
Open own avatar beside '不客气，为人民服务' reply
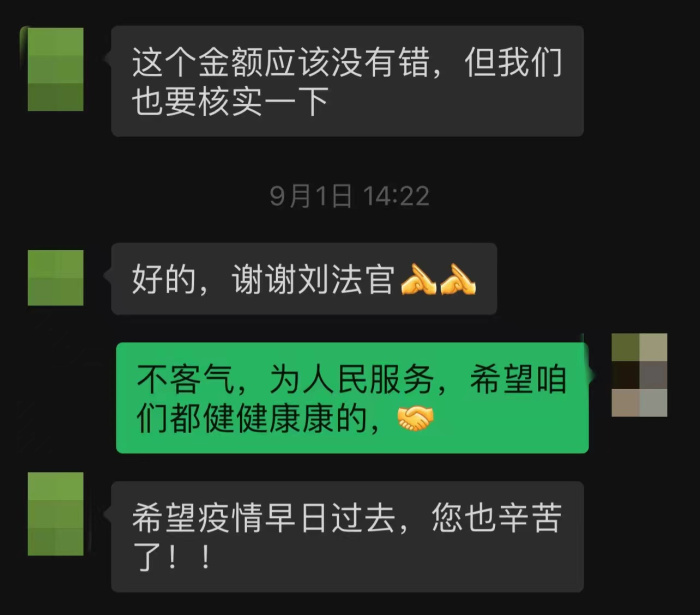[639, 375]
